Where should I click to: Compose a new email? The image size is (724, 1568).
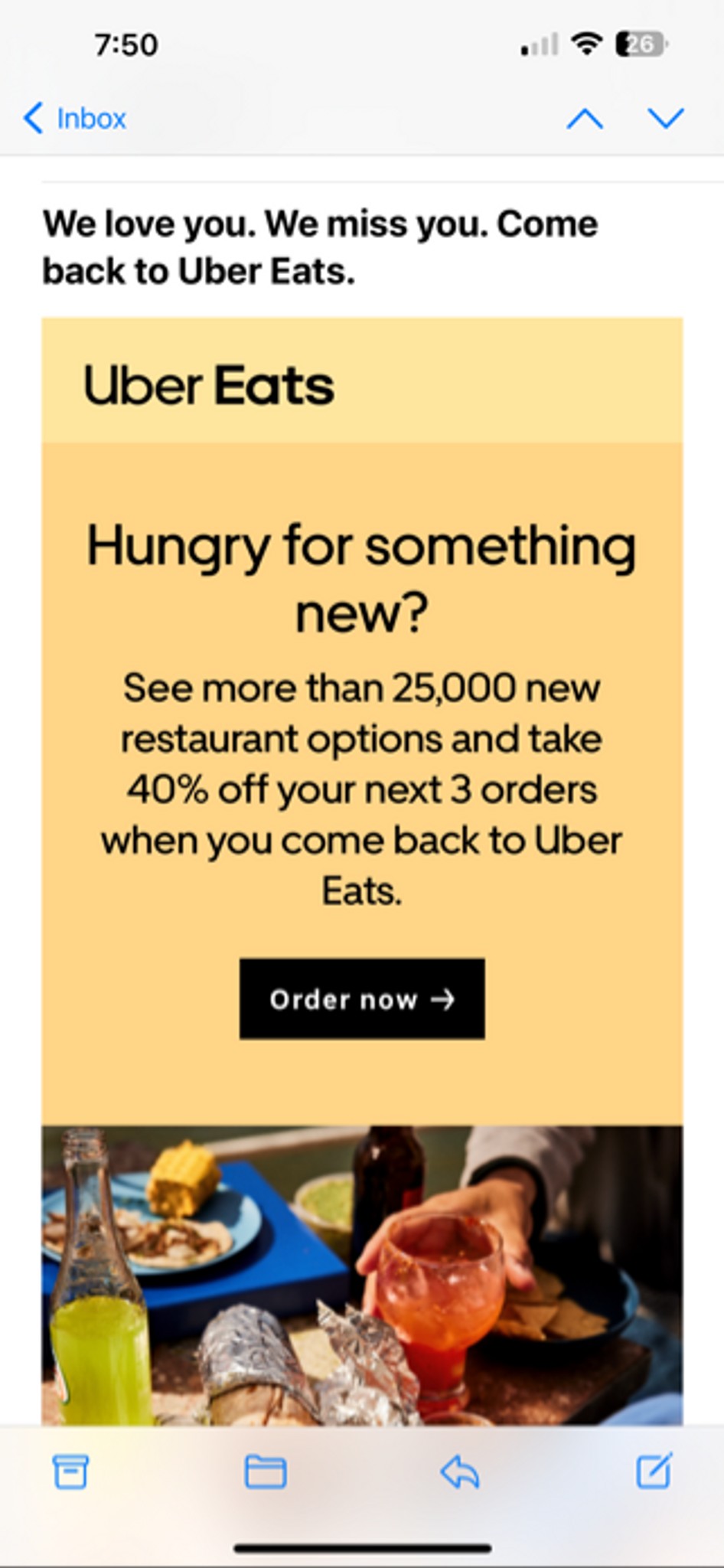(x=654, y=1470)
